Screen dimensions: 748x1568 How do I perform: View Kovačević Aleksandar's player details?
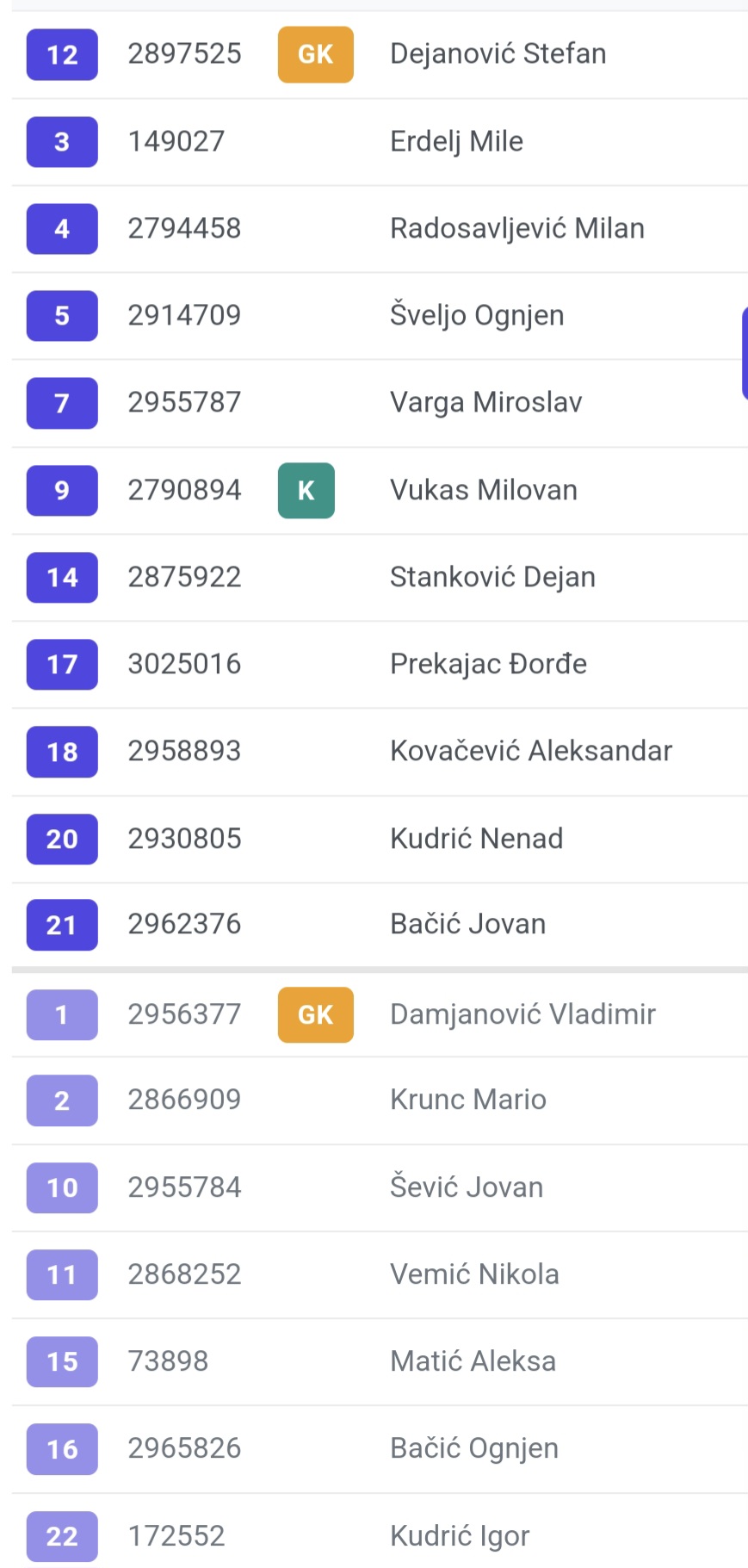tap(379, 752)
